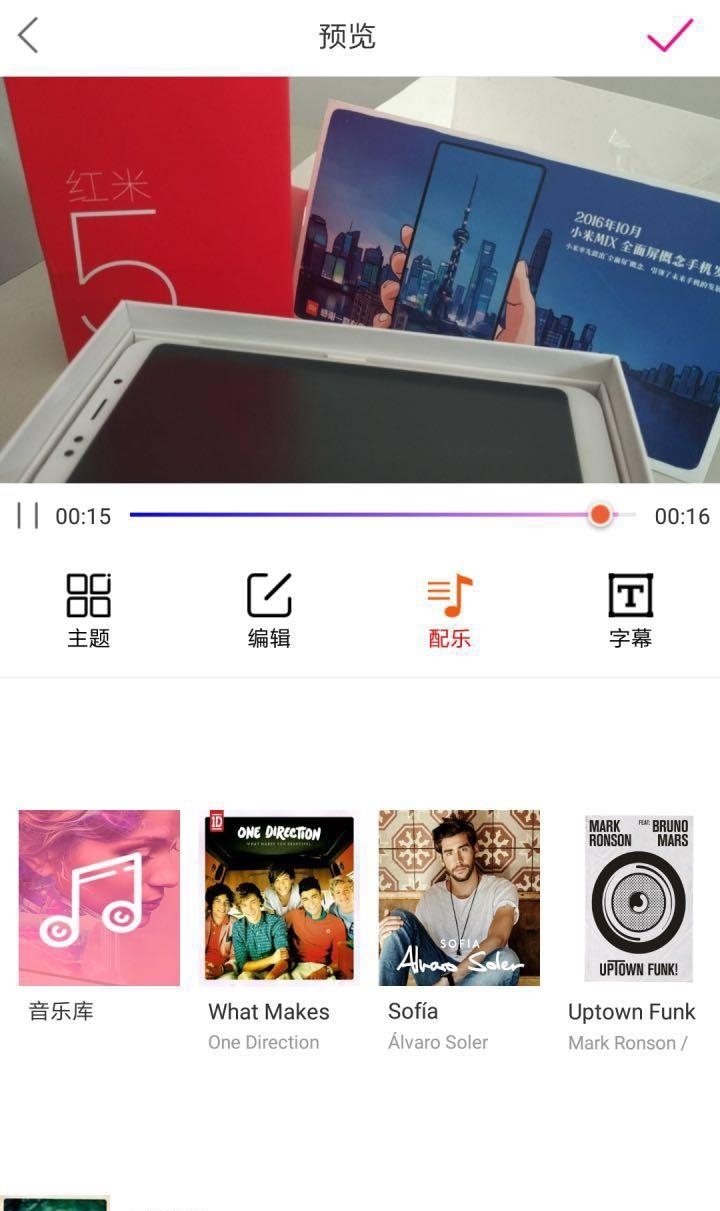Viewport: 720px width, 1211px height.
Task: Select the 配乐 music tab
Action: pos(449,610)
